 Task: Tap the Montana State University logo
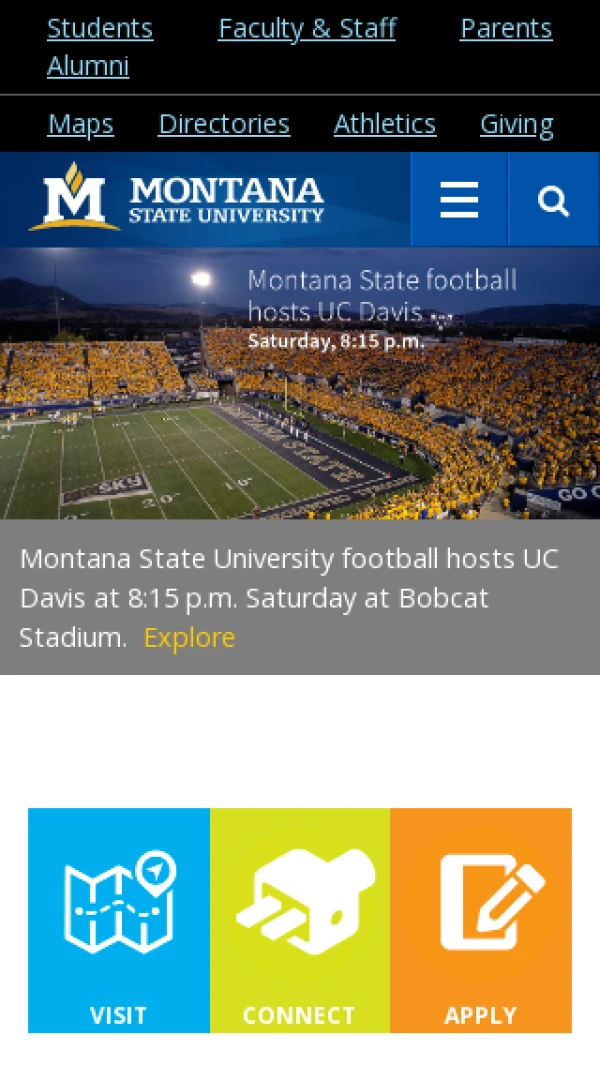point(177,198)
